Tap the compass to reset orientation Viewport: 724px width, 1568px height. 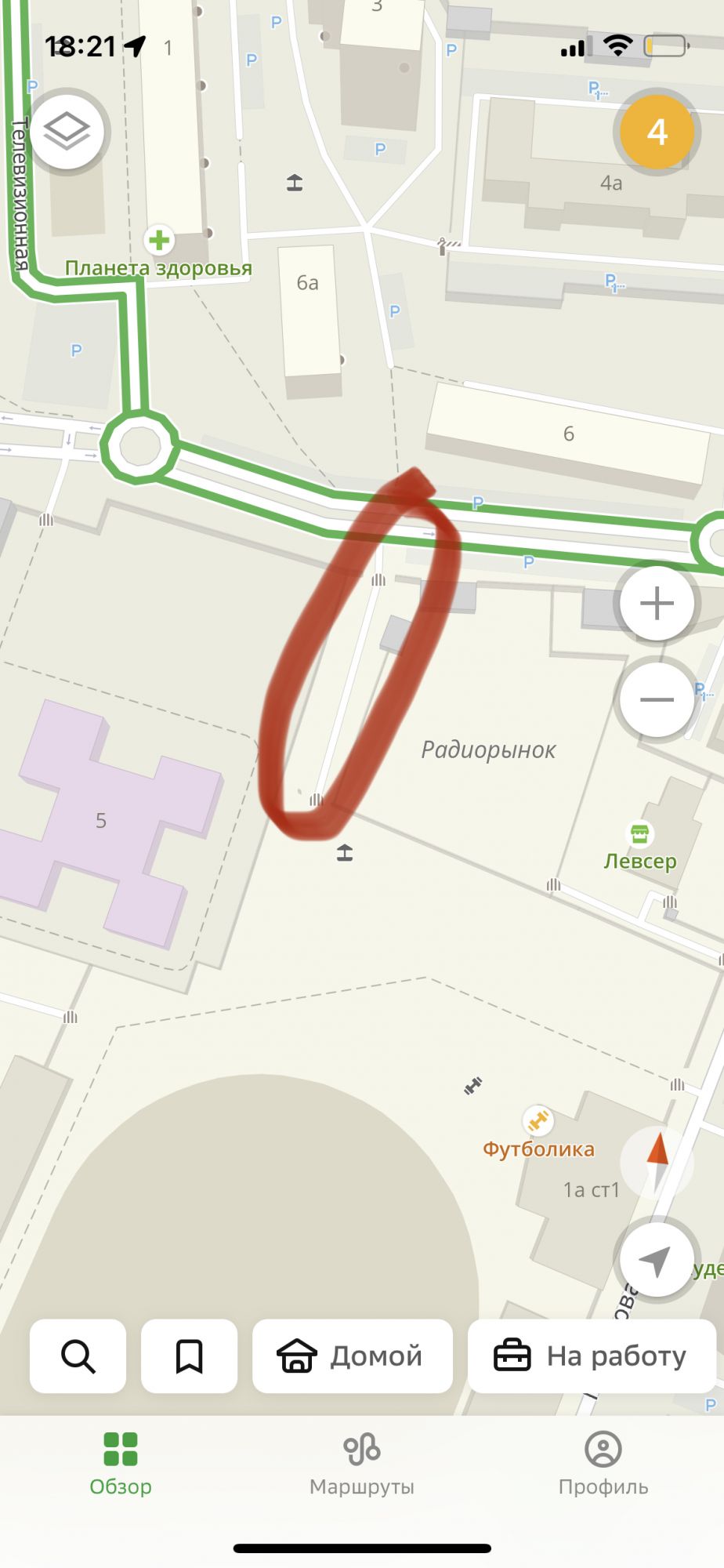tap(657, 1163)
